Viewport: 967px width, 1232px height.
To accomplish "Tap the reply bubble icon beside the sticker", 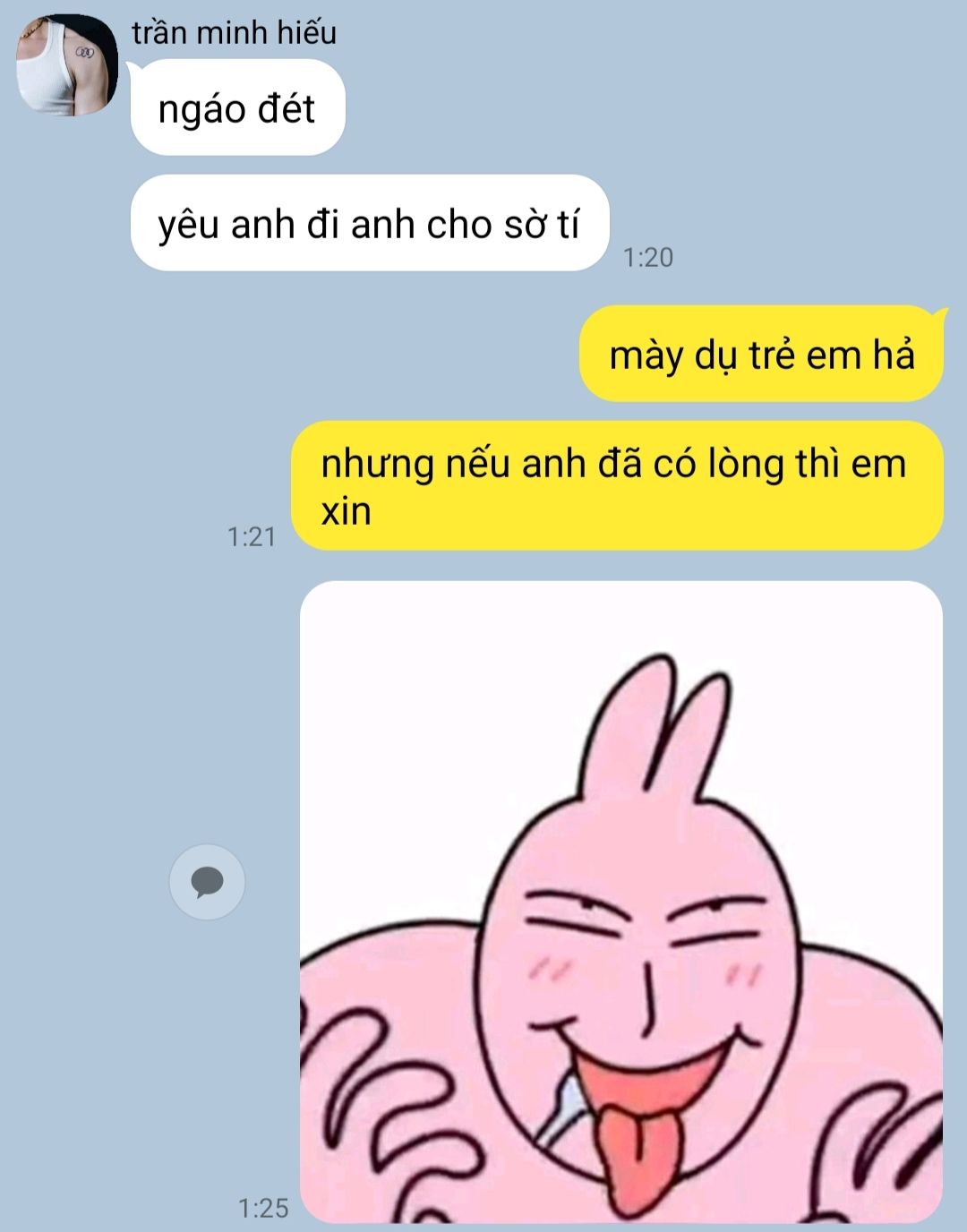I will coord(207,882).
